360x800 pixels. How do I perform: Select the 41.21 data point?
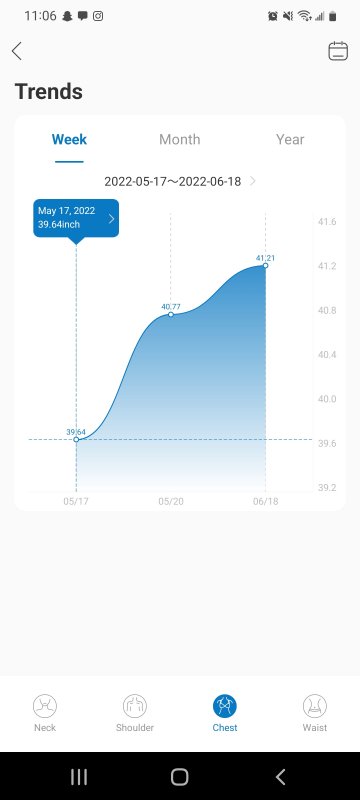[x=265, y=265]
